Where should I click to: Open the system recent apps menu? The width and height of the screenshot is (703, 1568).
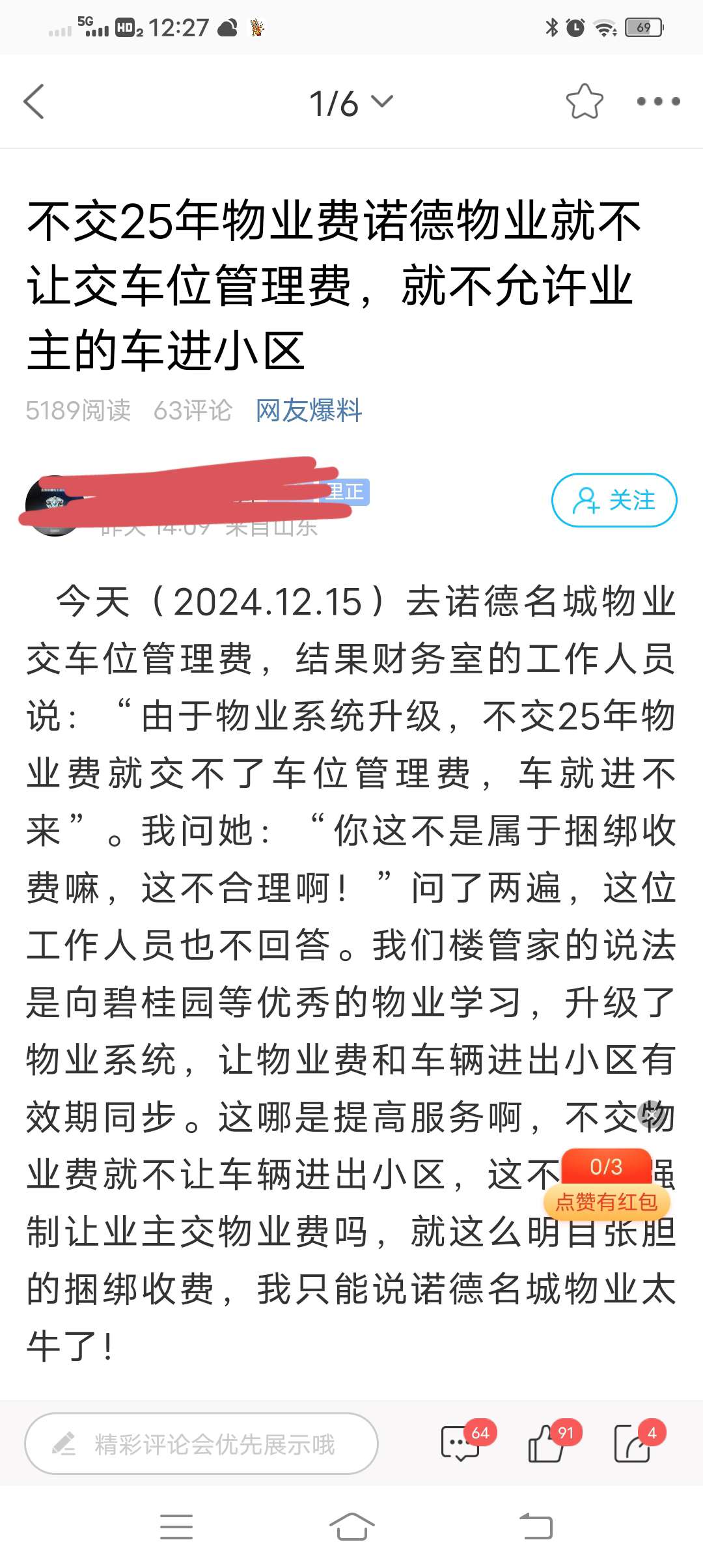coord(176,1526)
